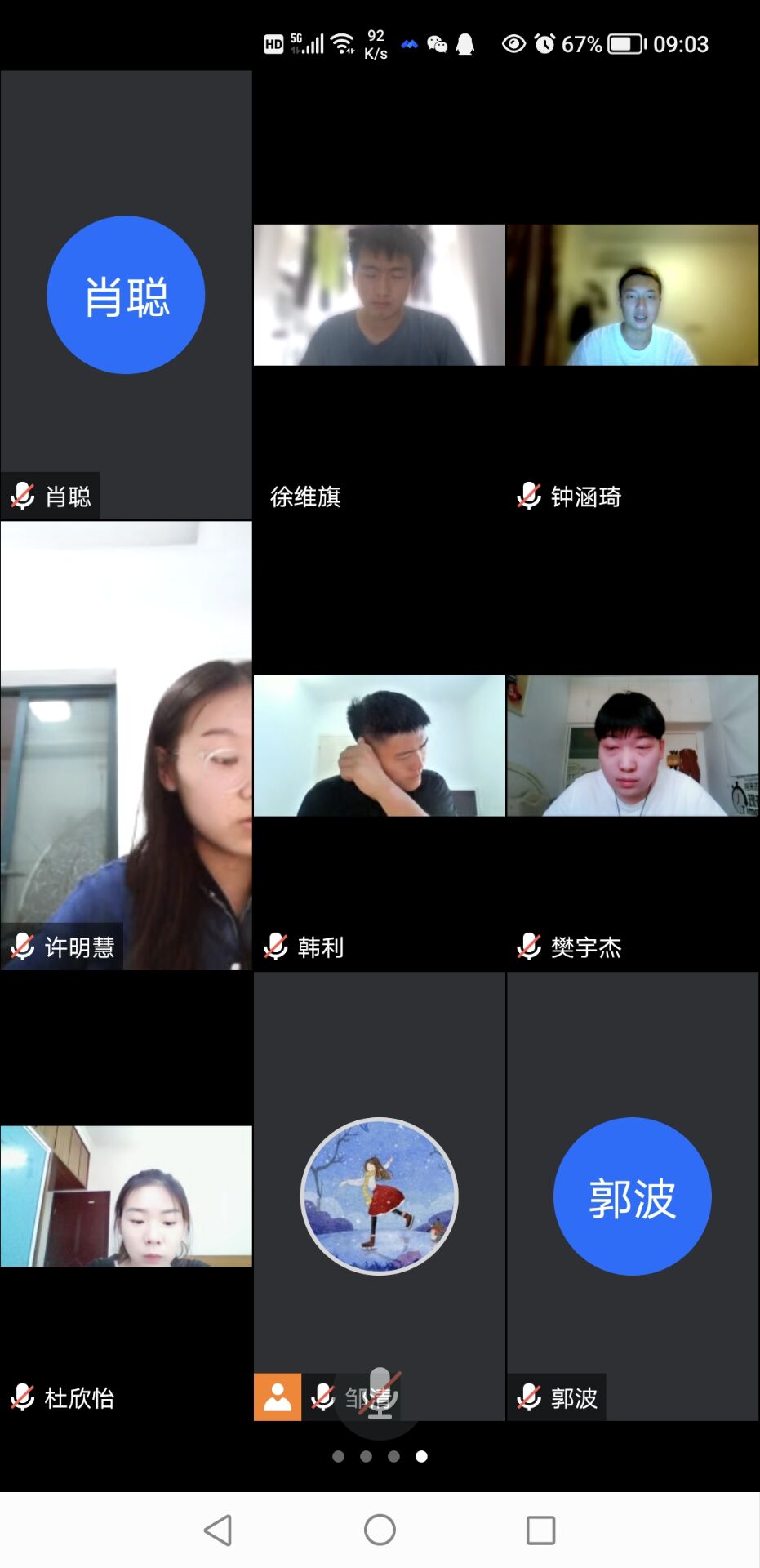Tap 钟涵琦's video feed

coord(632,295)
